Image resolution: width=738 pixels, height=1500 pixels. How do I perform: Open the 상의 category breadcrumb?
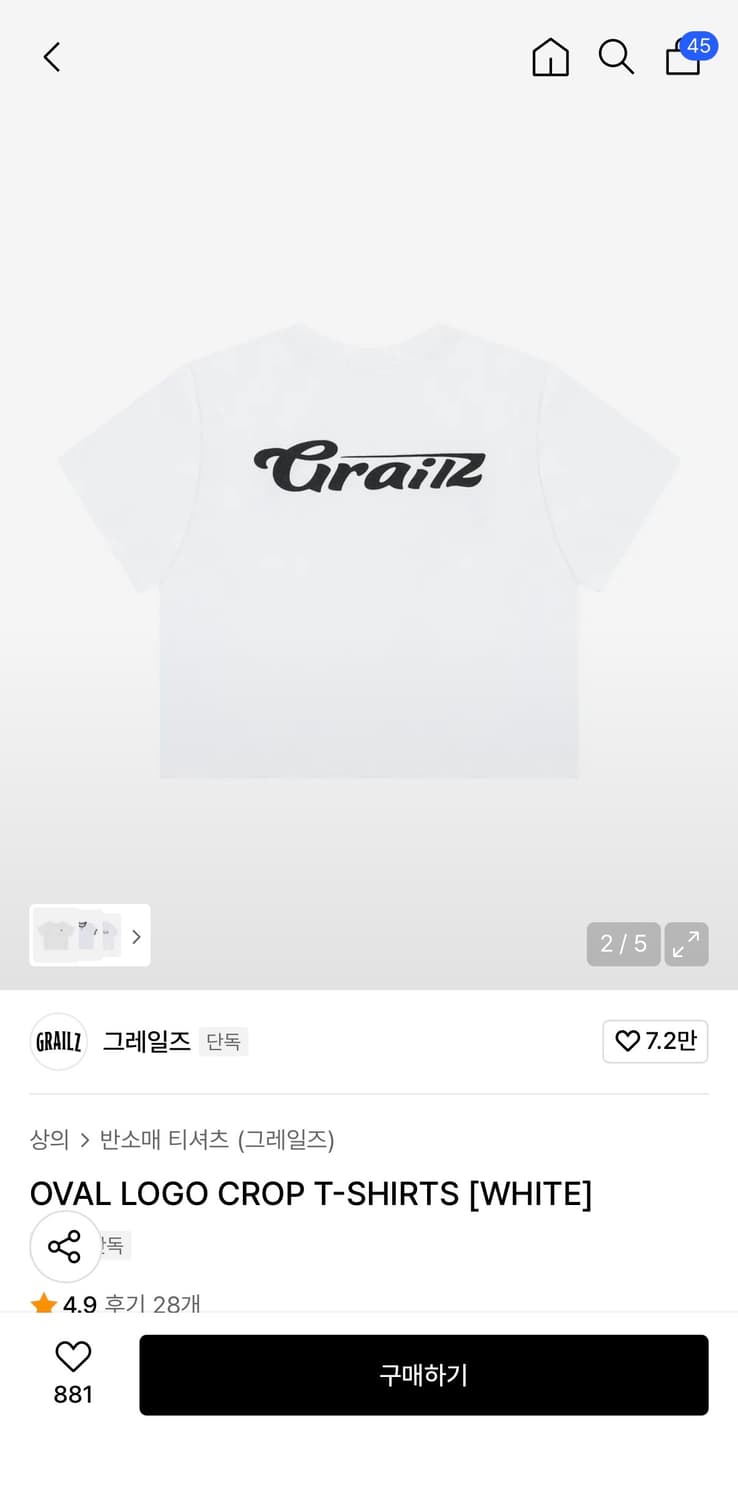point(48,1139)
